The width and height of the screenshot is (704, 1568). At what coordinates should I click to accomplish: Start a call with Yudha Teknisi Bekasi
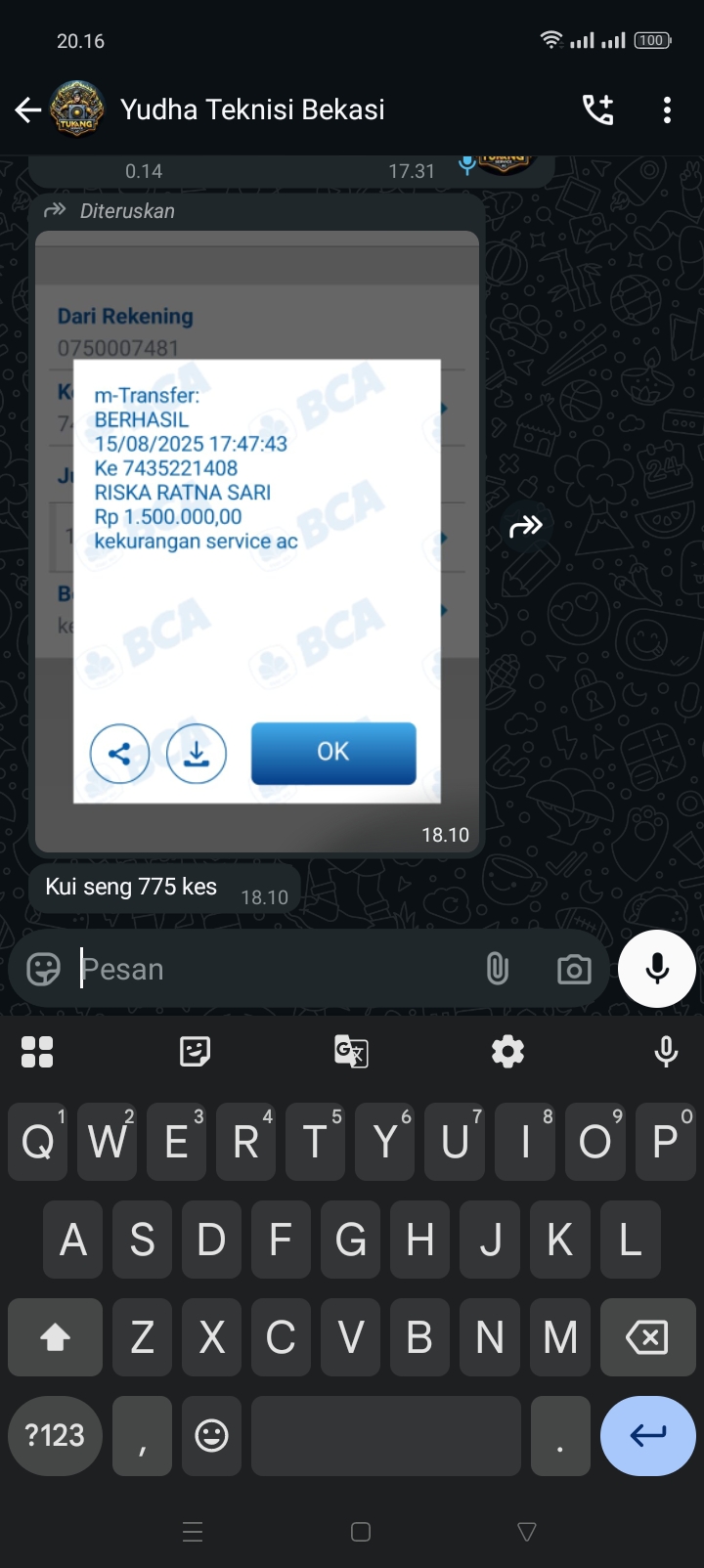pyautogui.click(x=597, y=109)
